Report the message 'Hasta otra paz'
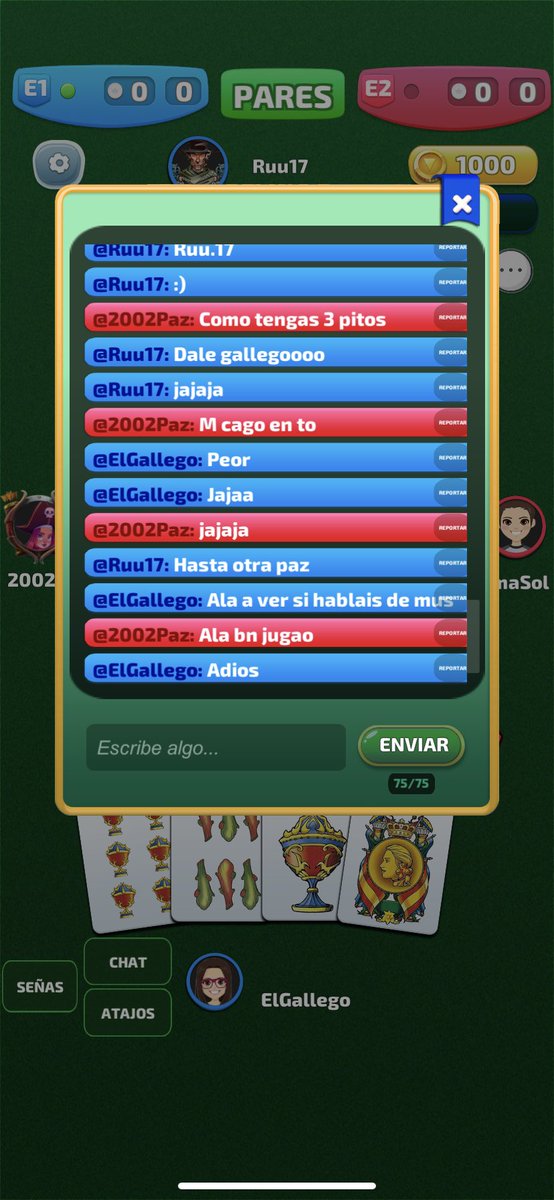The width and height of the screenshot is (554, 1200). (452, 564)
